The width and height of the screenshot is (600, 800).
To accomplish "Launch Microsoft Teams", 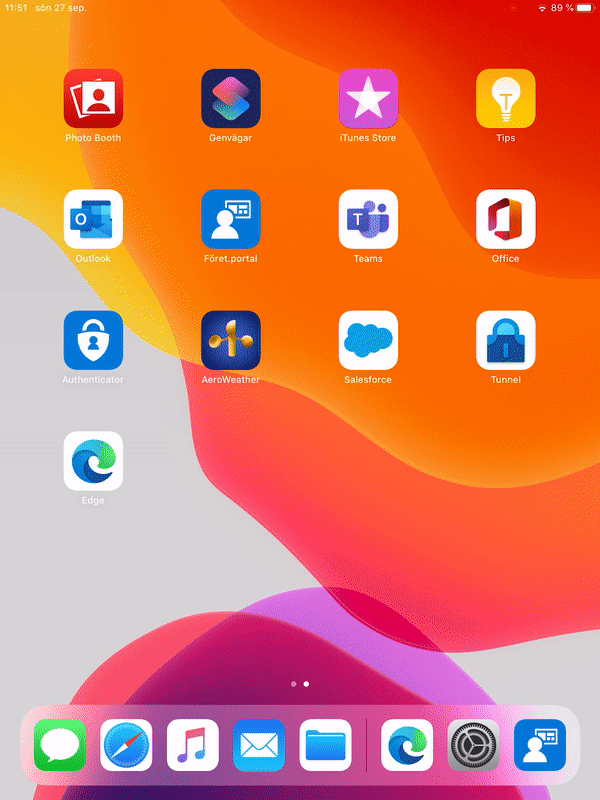I will 368,219.
